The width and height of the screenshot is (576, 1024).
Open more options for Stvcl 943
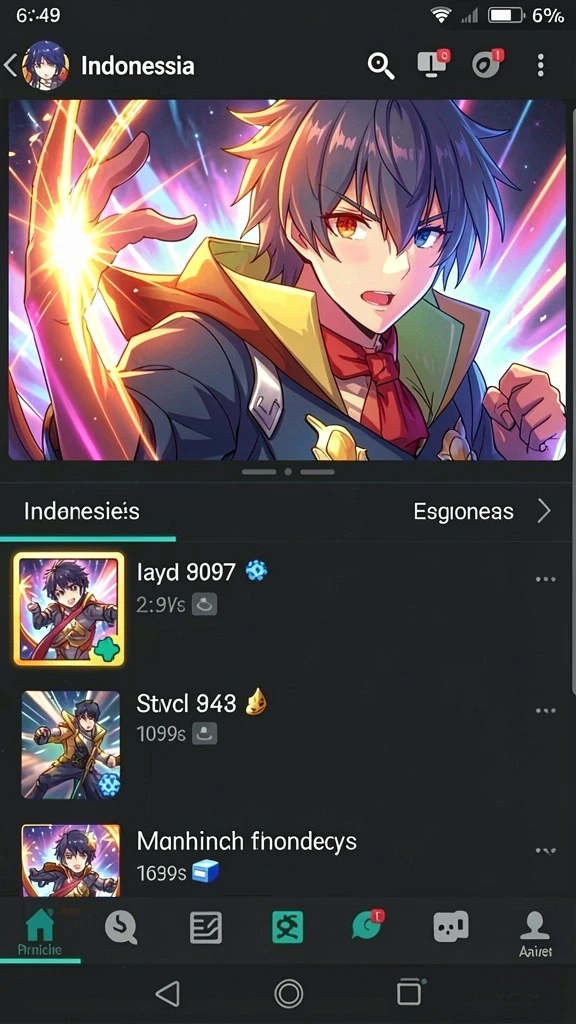tap(545, 711)
